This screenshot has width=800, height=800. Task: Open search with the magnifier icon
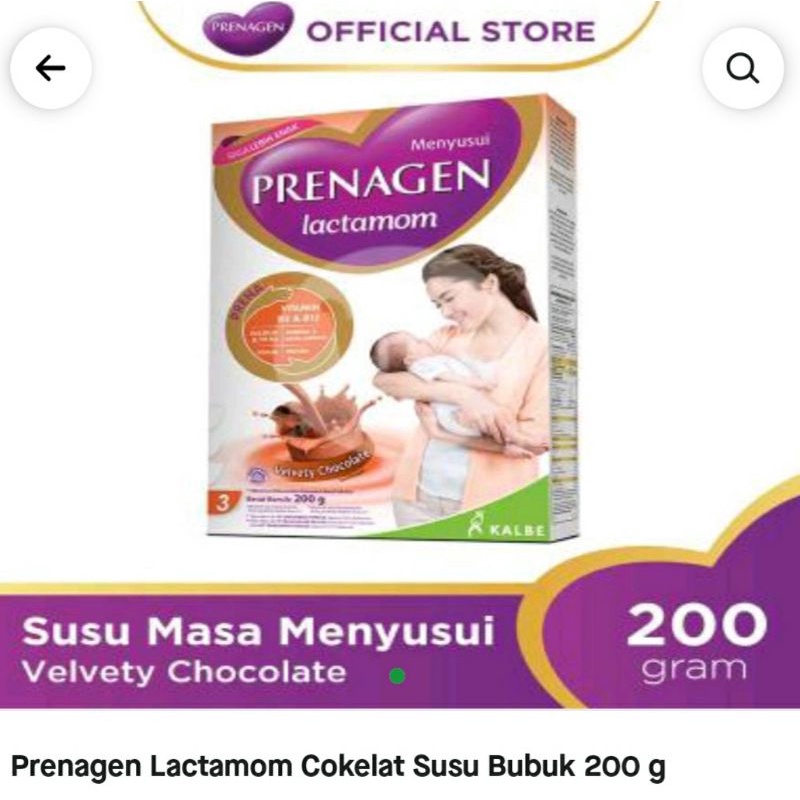pyautogui.click(x=743, y=68)
